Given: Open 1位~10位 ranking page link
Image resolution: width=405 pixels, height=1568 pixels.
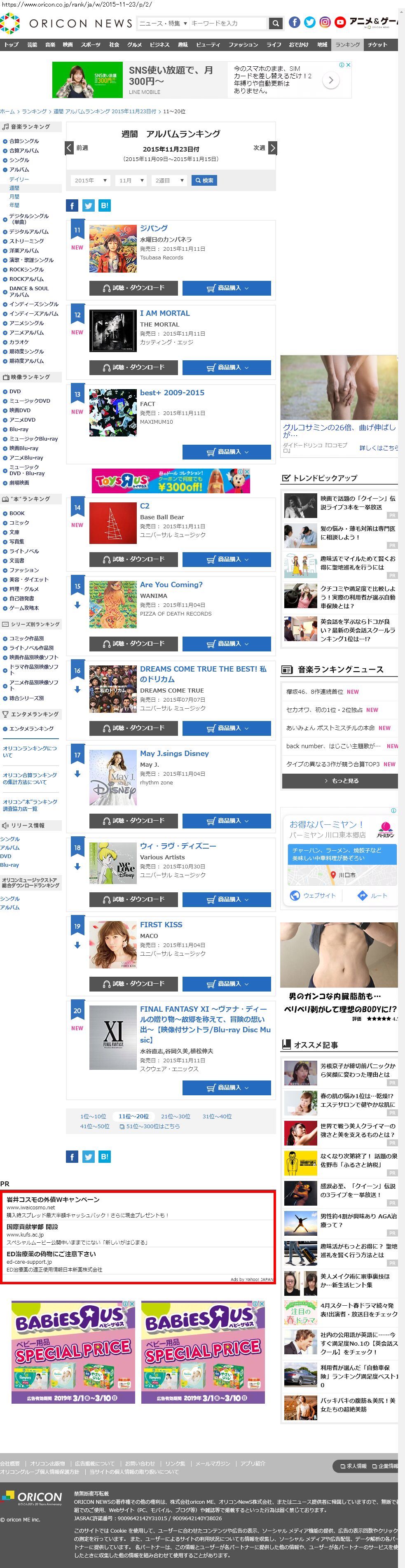Looking at the screenshot, I should click(x=93, y=1116).
